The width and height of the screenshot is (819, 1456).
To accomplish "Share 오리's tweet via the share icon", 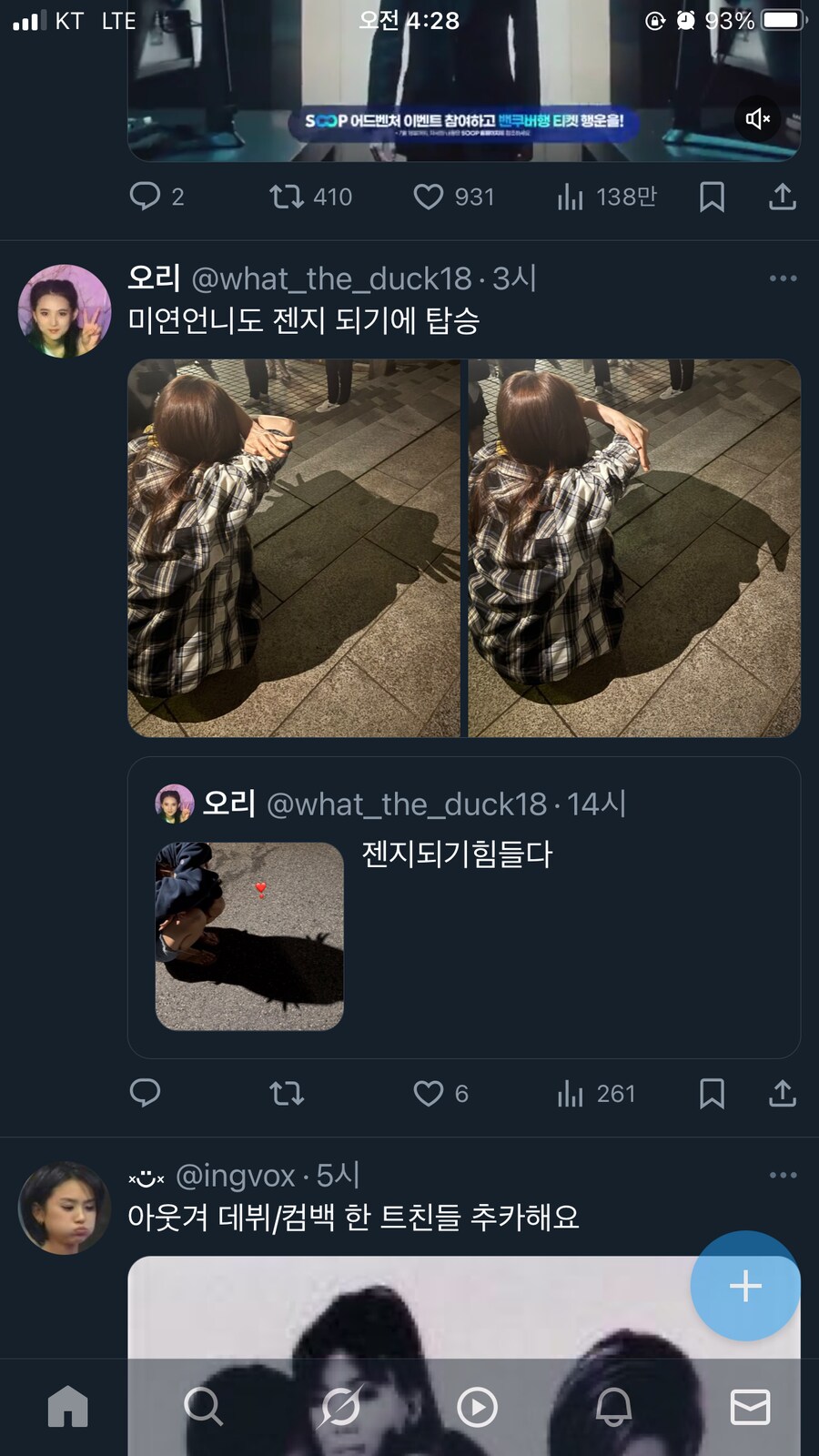I will [782, 1094].
